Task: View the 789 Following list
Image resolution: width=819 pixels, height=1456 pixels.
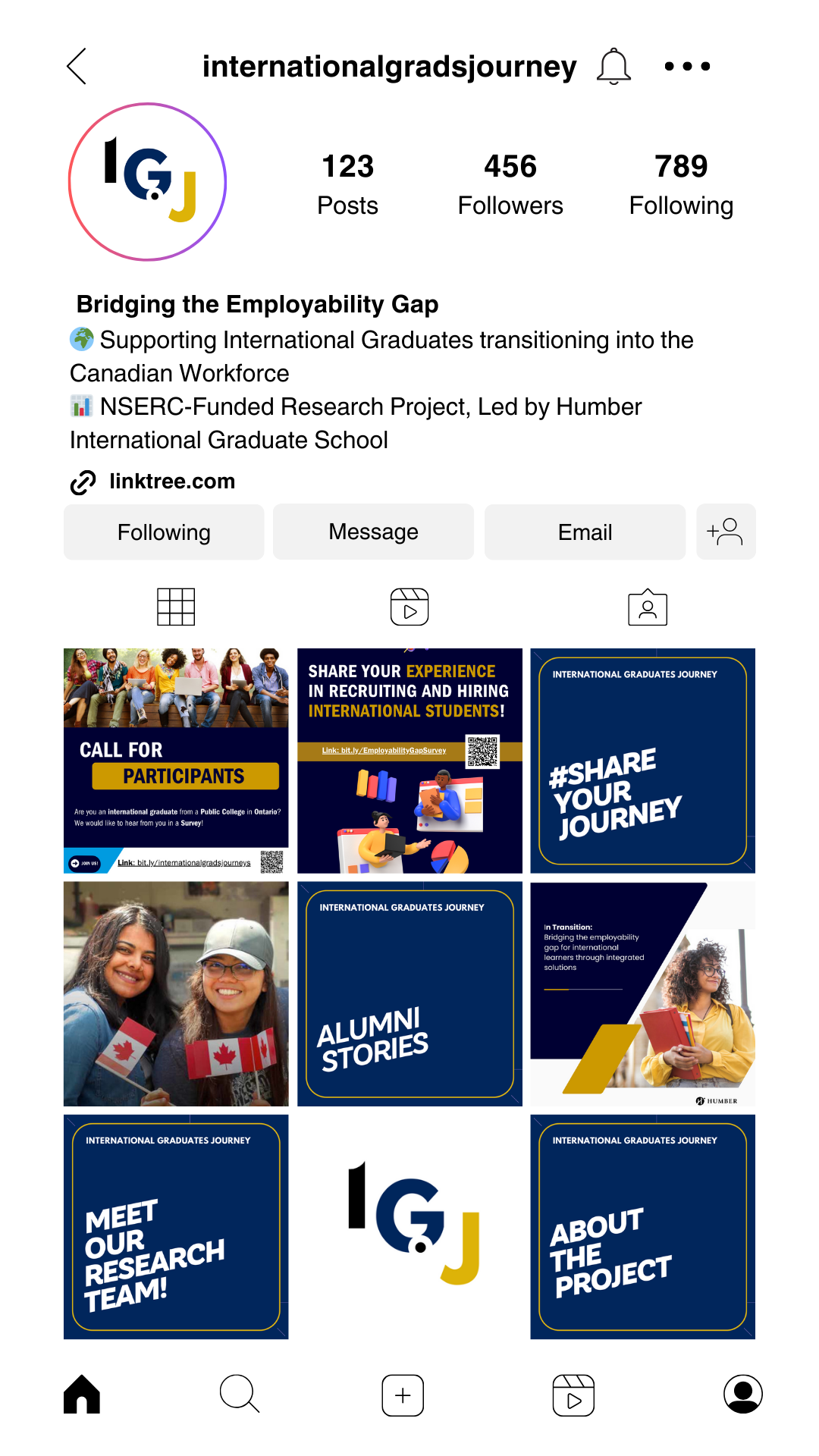Action: coord(681,184)
